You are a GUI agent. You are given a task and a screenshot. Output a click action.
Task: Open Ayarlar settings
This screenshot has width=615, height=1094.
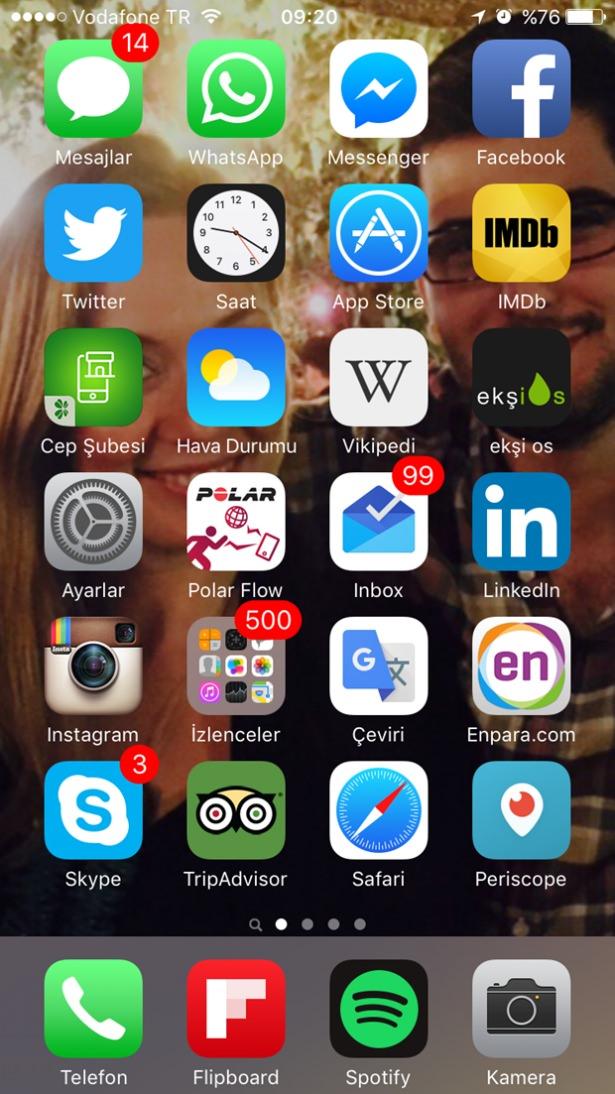pos(93,522)
